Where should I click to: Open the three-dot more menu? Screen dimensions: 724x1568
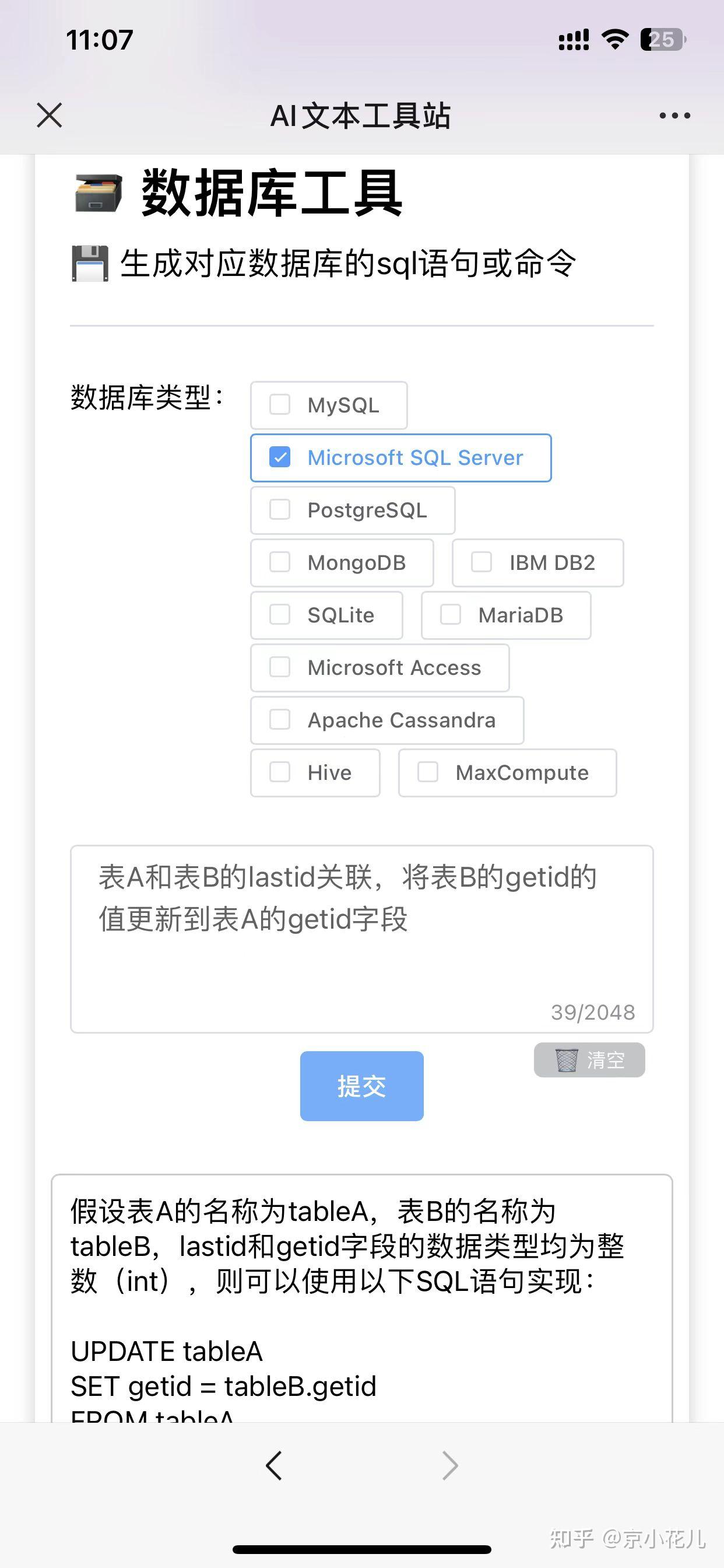[x=674, y=115]
